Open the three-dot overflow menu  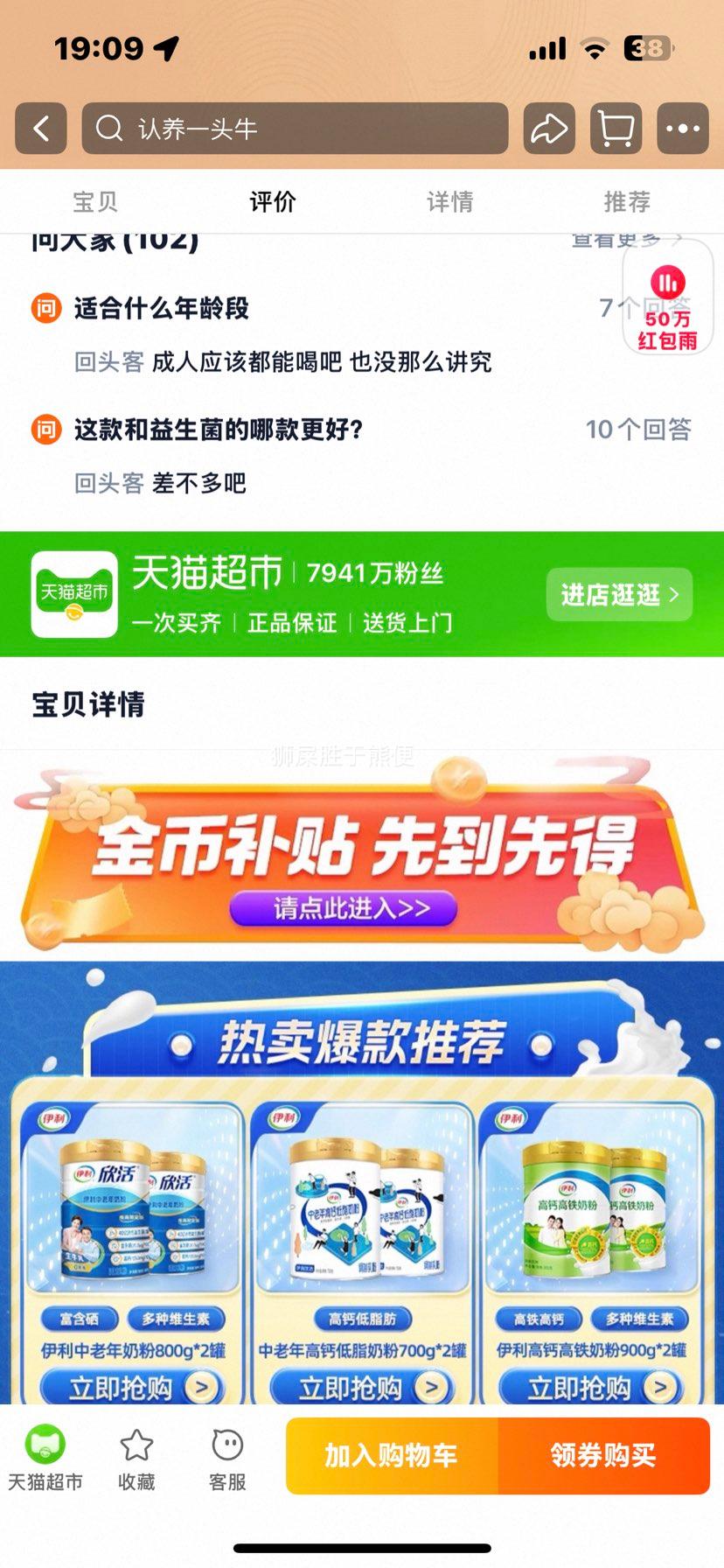pyautogui.click(x=682, y=129)
